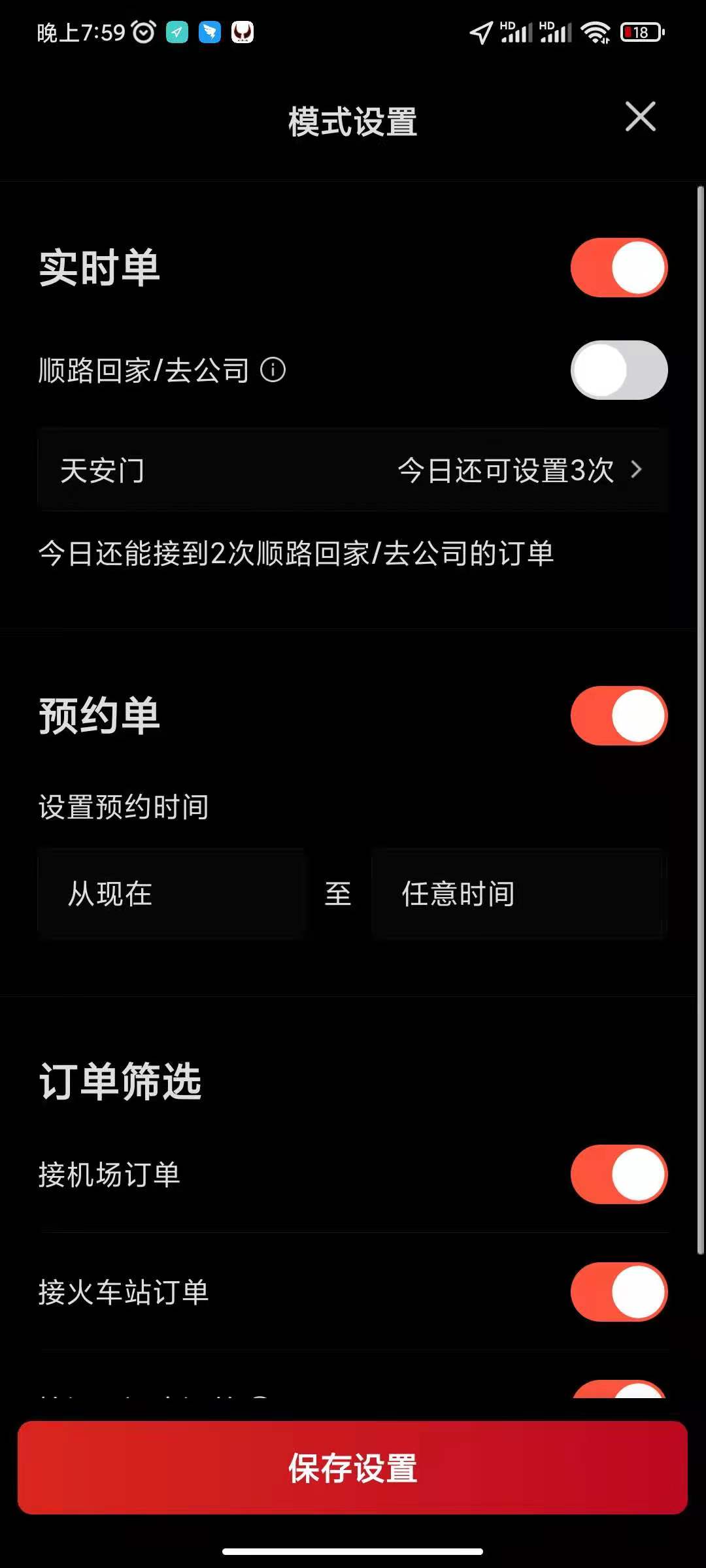Screen dimensions: 706x1568
Task: Open the 从现在 start time selector
Action: pos(172,894)
